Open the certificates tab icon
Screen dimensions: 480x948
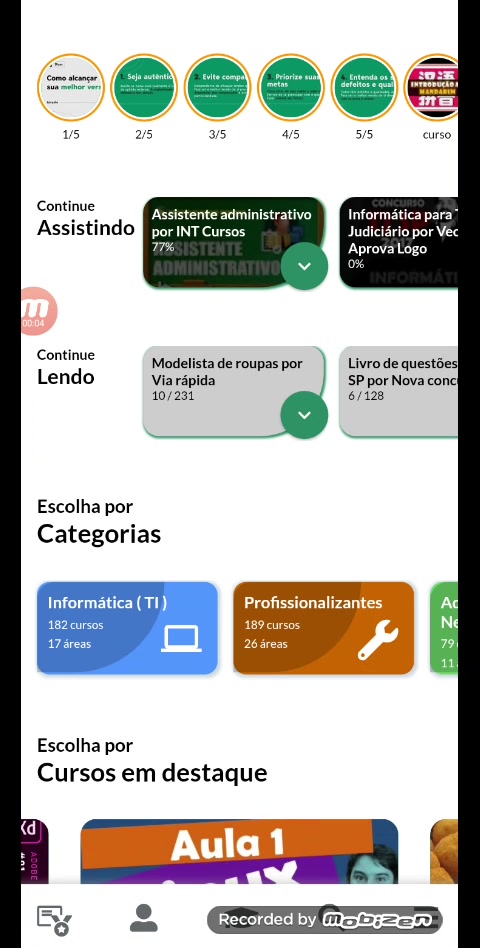tap(54, 920)
